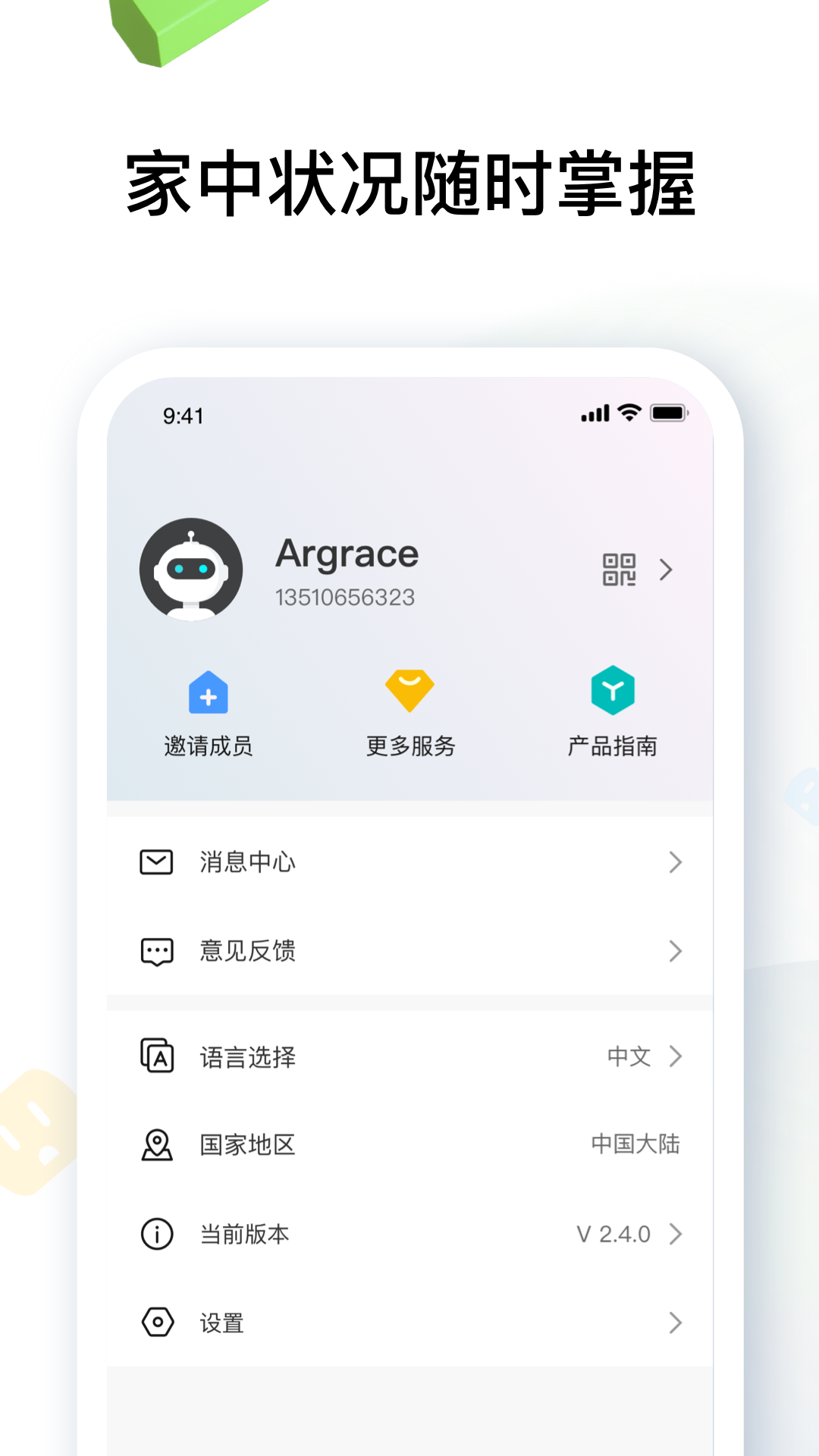Viewport: 819px width, 1456px height.
Task: Tap the username Argrace
Action: [x=348, y=554]
